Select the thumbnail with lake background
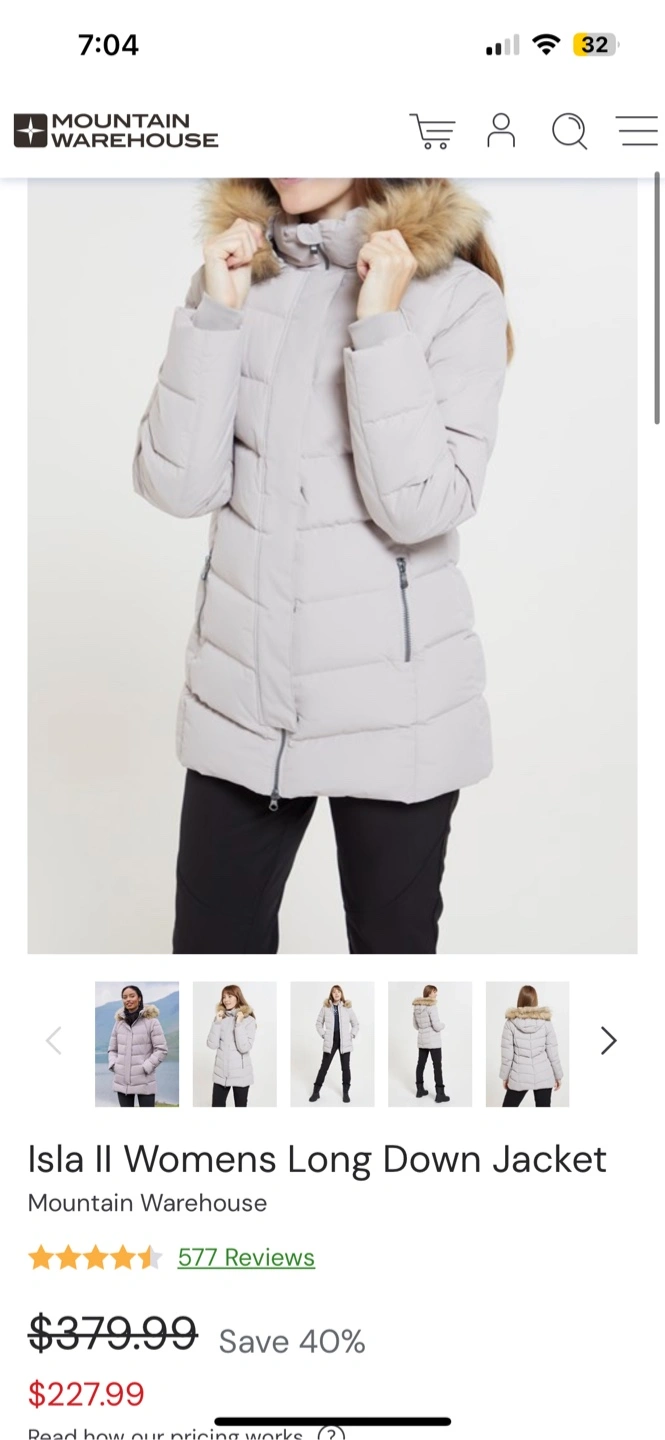The width and height of the screenshot is (665, 1440). pos(137,1044)
